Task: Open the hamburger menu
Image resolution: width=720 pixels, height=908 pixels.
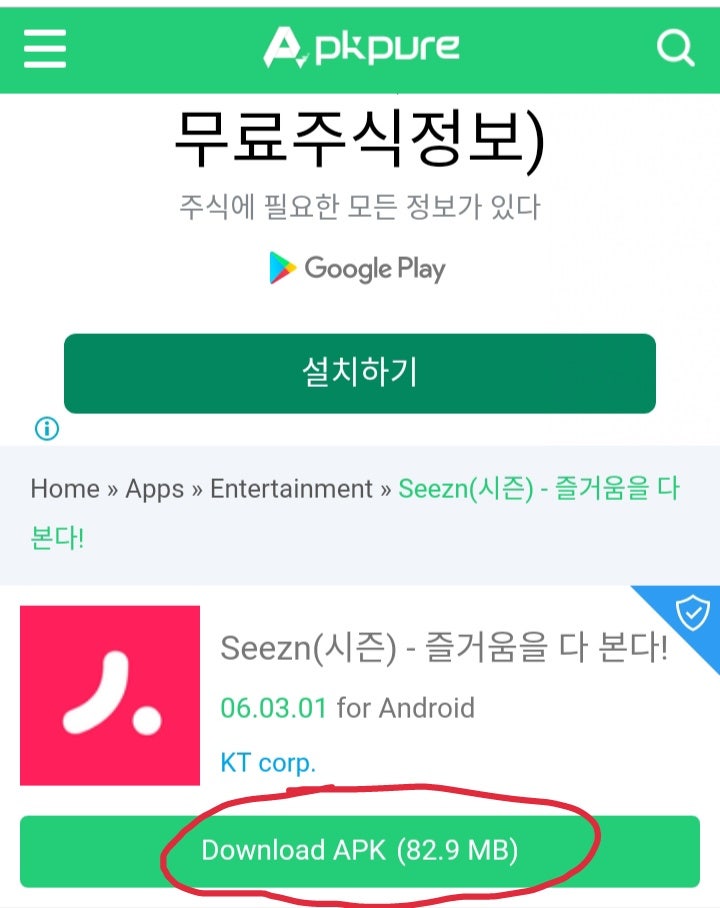Action: [x=45, y=47]
